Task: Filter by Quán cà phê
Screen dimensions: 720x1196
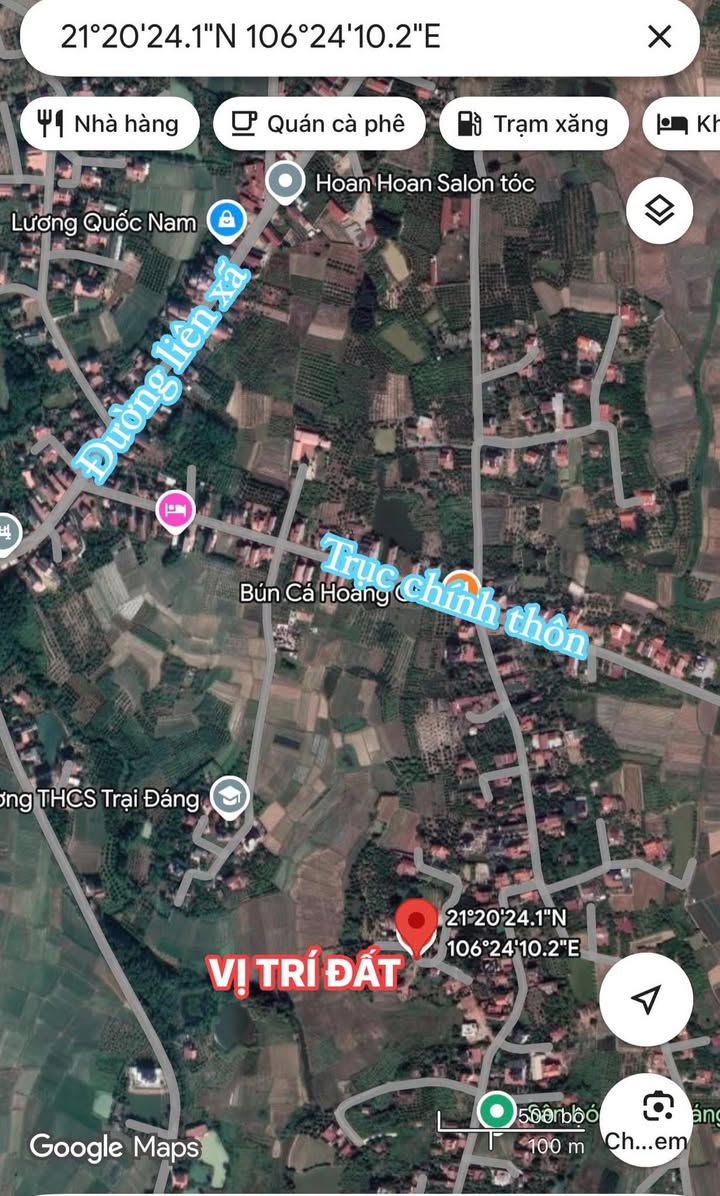Action: pos(319,124)
